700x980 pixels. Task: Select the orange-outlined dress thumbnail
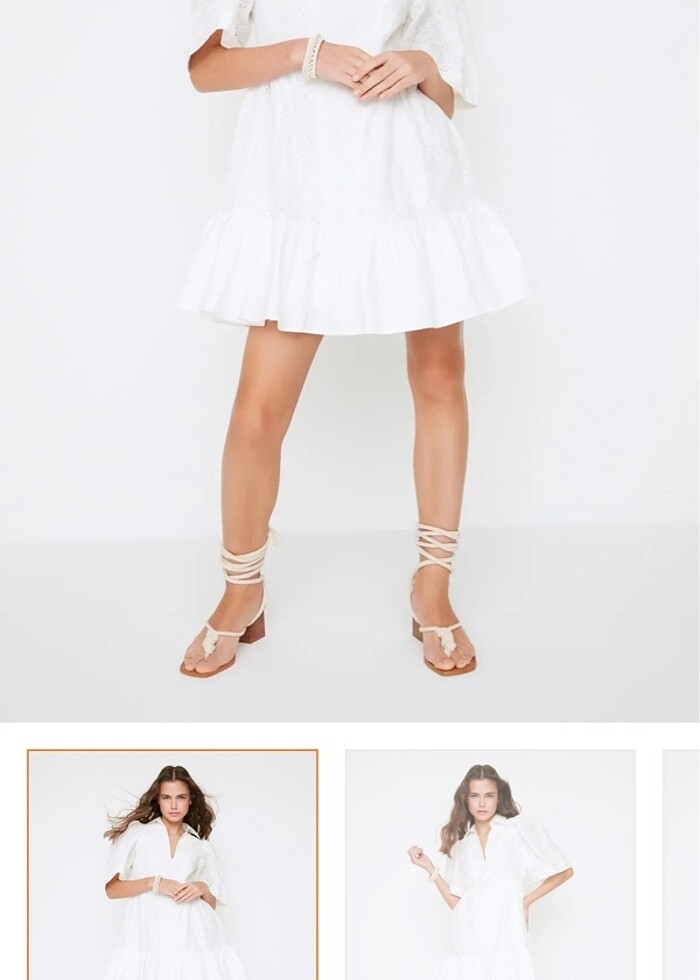[x=173, y=865]
